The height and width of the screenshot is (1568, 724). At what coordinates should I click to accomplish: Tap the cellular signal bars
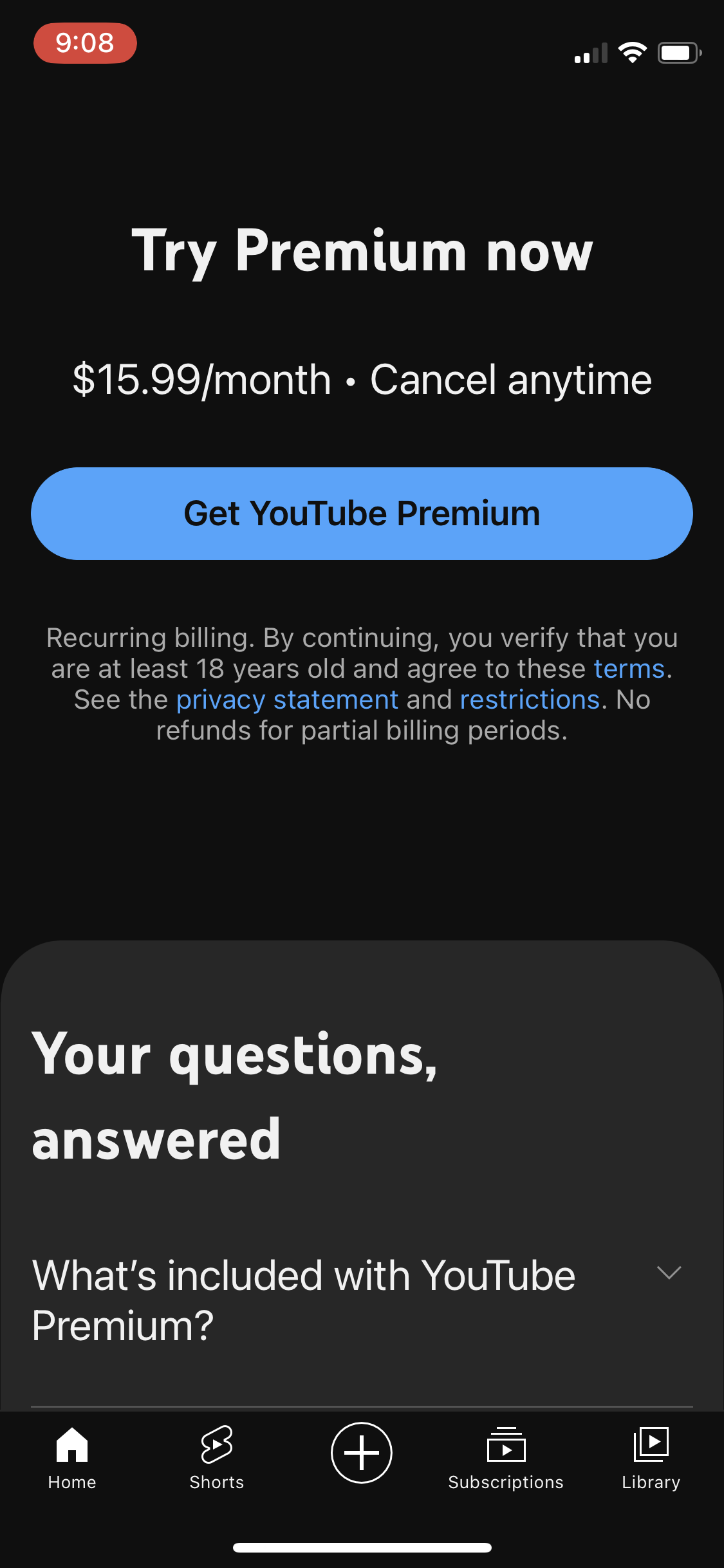coord(590,55)
